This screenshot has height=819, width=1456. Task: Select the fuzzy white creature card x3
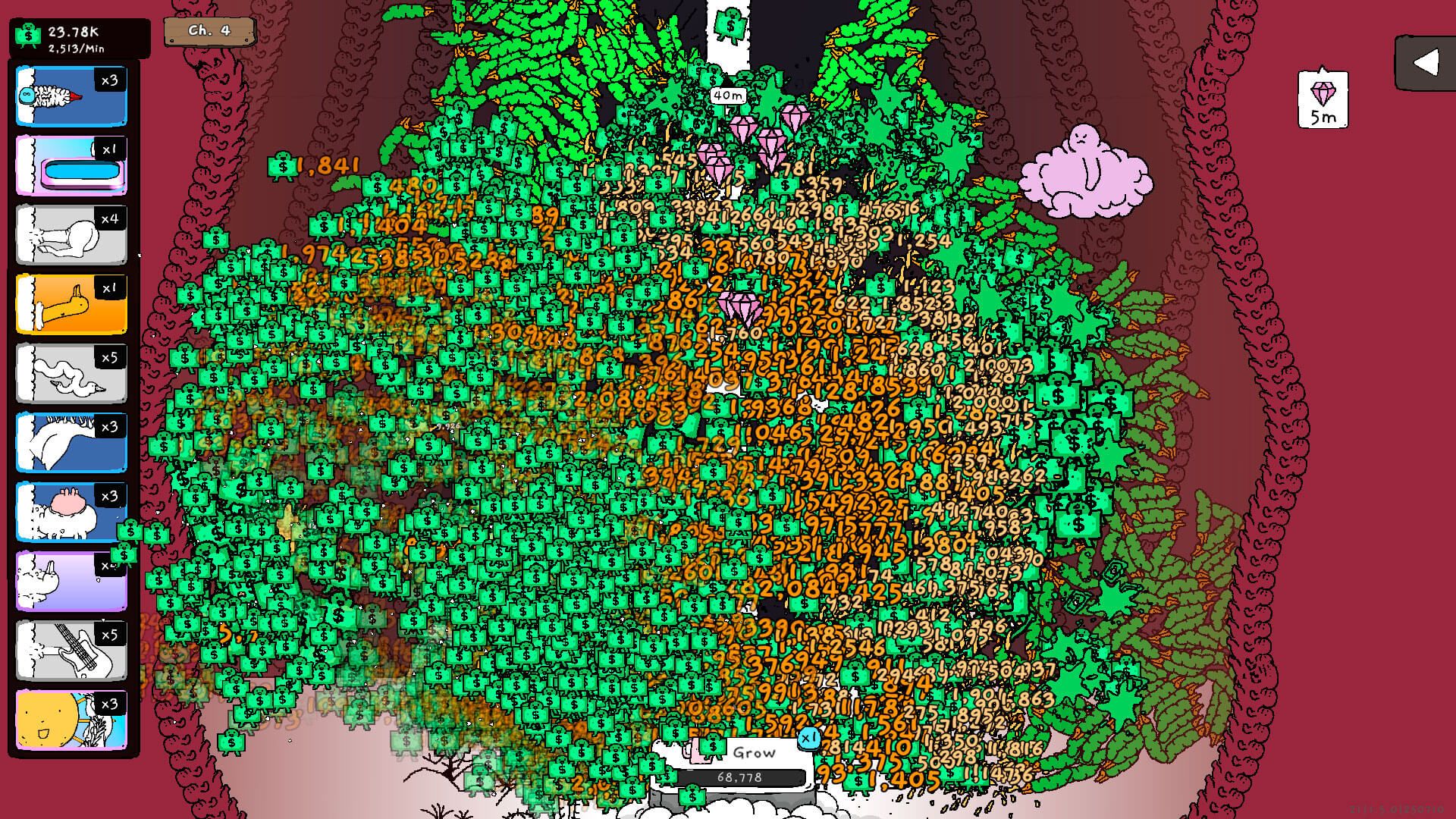pyautogui.click(x=71, y=96)
